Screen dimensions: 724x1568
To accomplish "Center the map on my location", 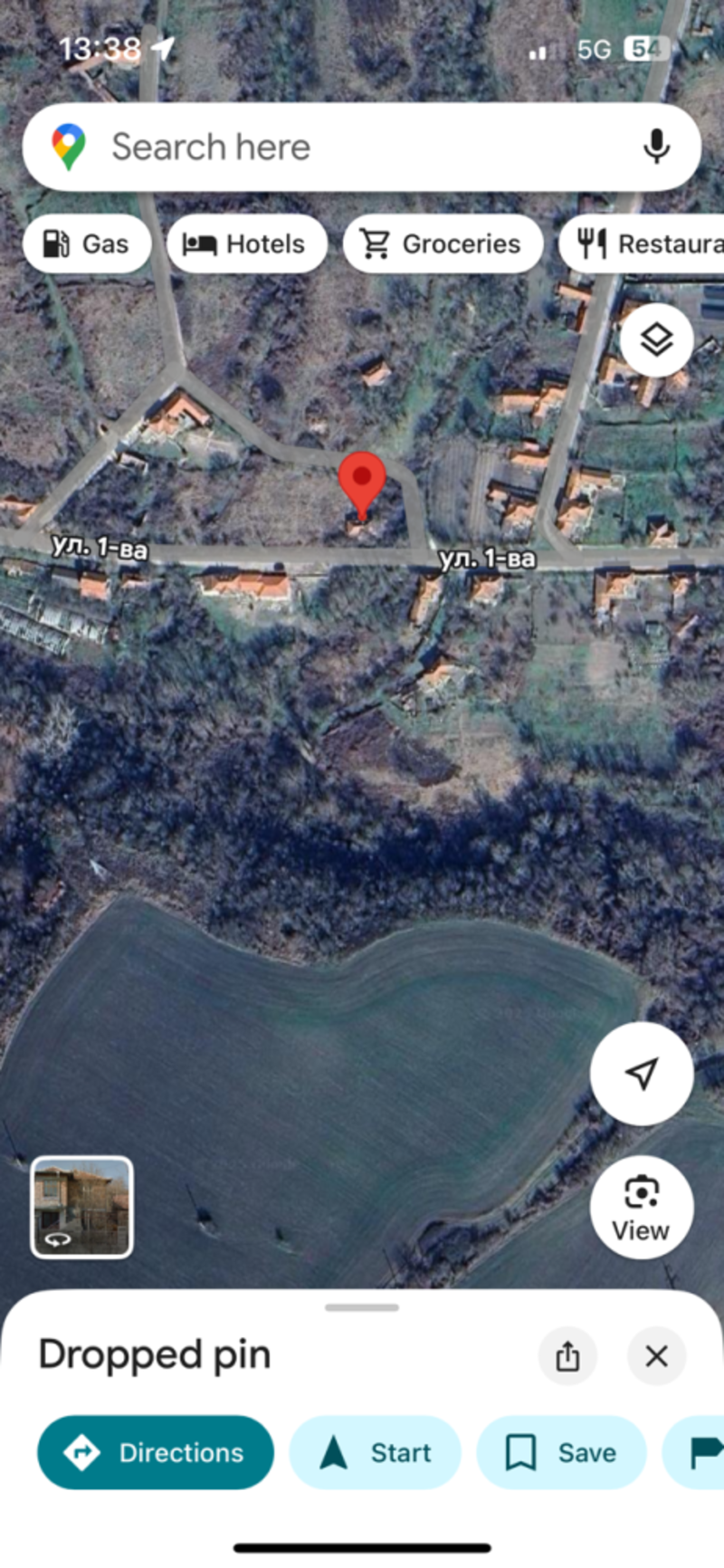I will (x=642, y=1074).
